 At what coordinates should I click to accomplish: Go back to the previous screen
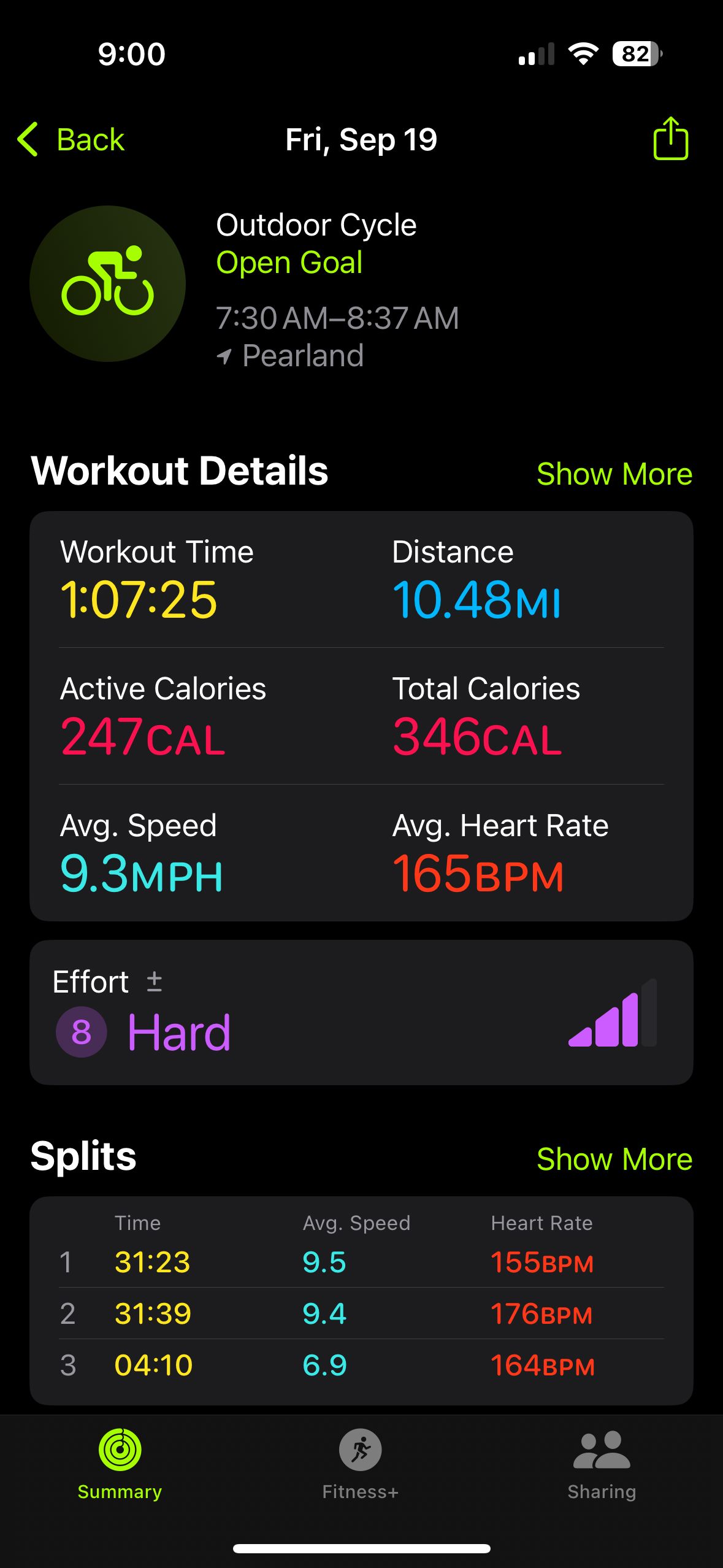coord(71,139)
